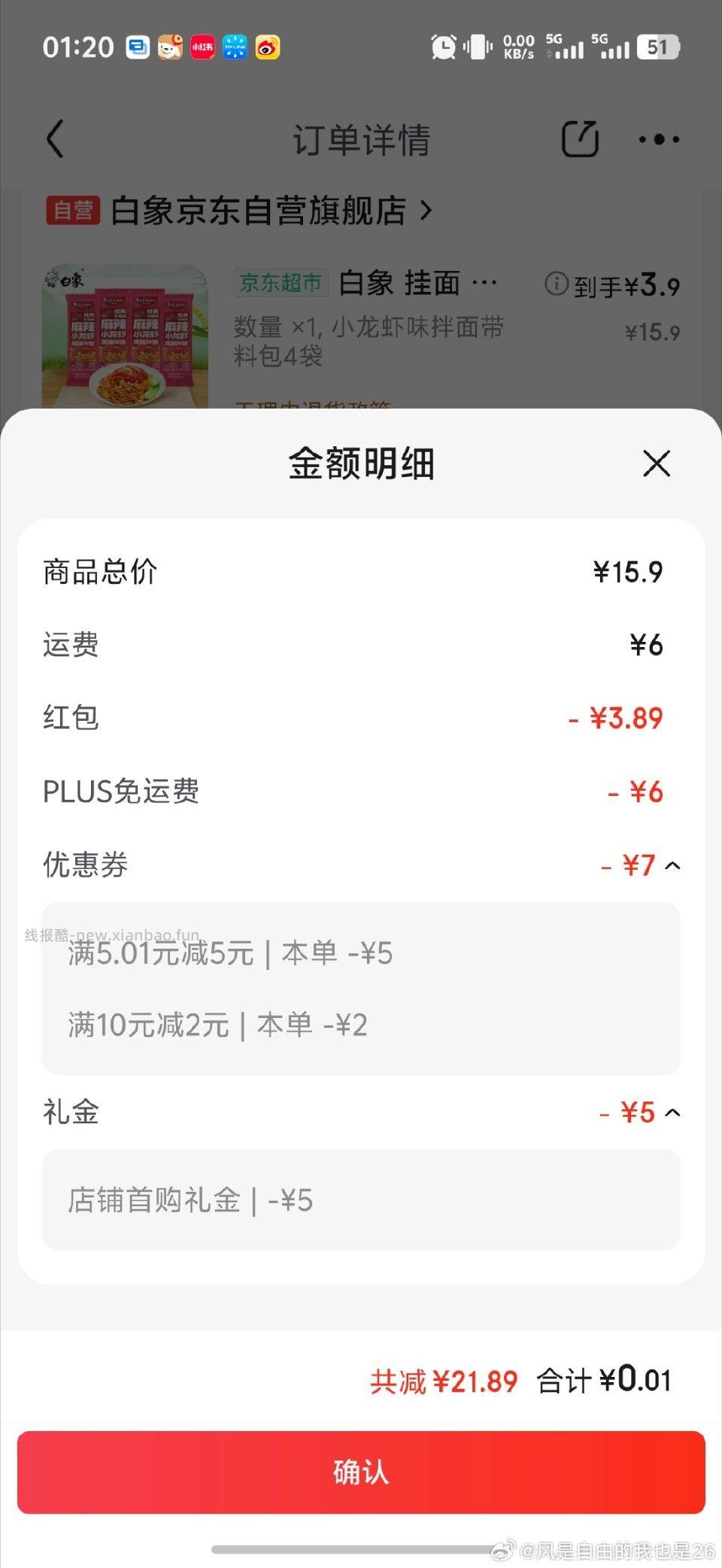Viewport: 722px width, 1568px height.
Task: Tap the TP-LINK notification icon in status bar
Action: [235, 47]
